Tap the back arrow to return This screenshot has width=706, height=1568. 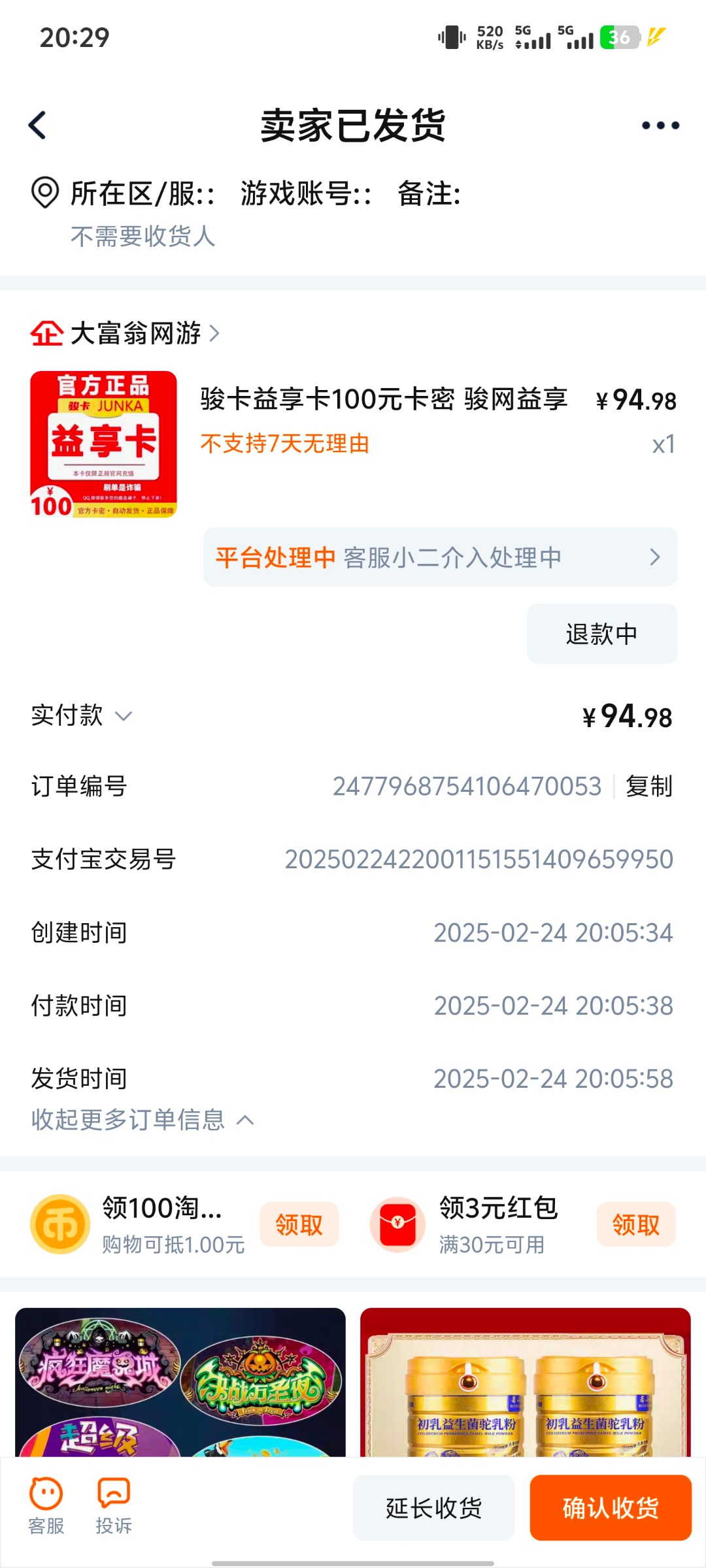coord(37,124)
